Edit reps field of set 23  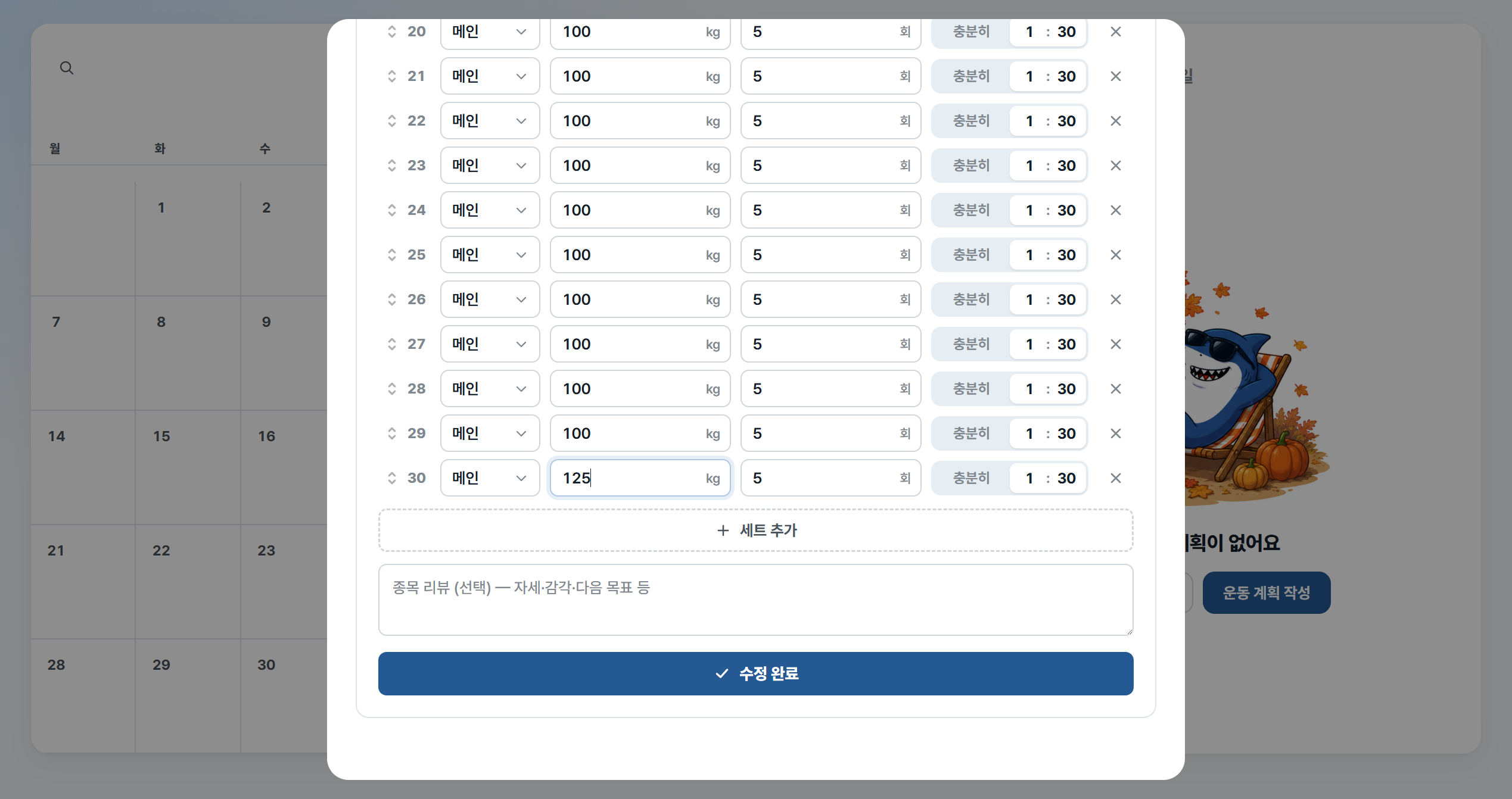[x=830, y=166]
